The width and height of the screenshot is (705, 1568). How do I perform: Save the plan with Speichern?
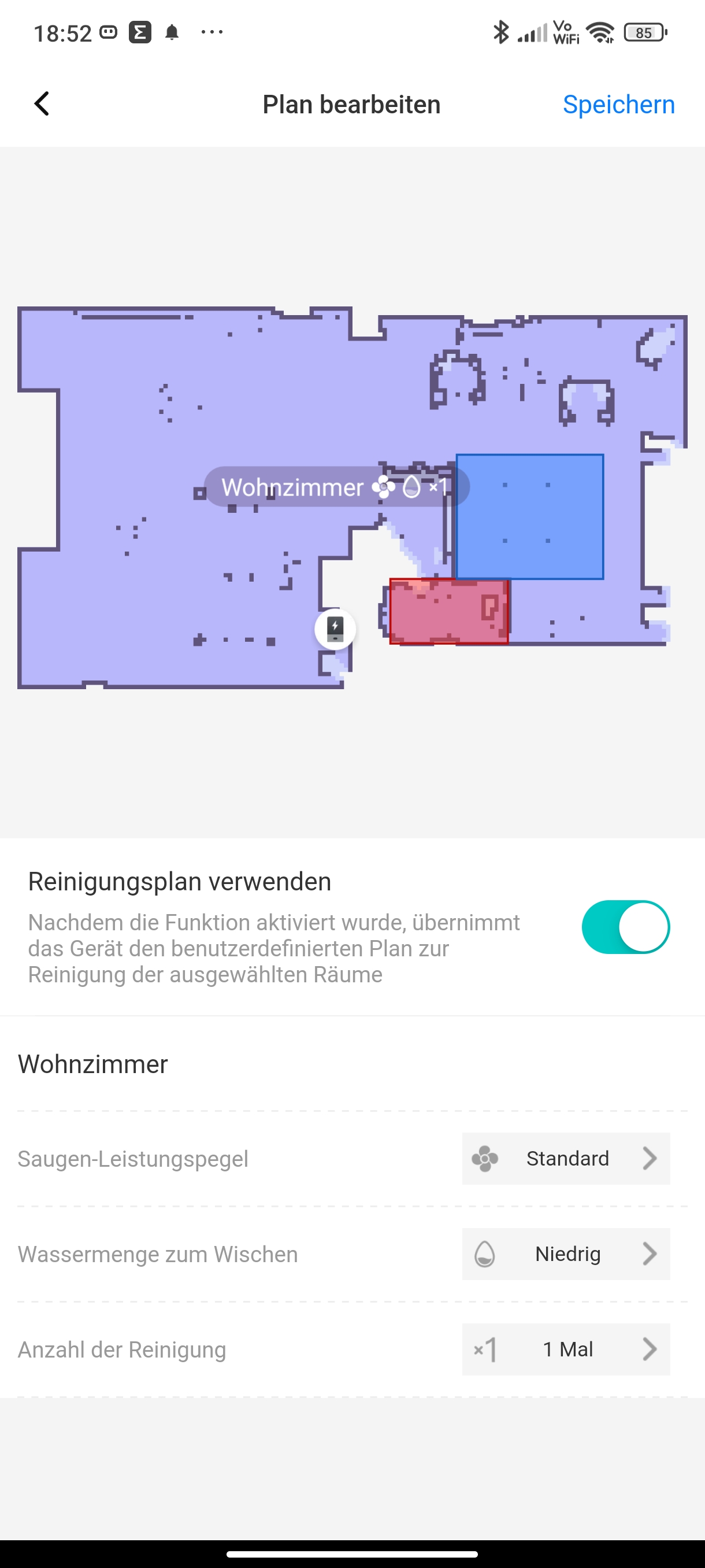pyautogui.click(x=618, y=105)
